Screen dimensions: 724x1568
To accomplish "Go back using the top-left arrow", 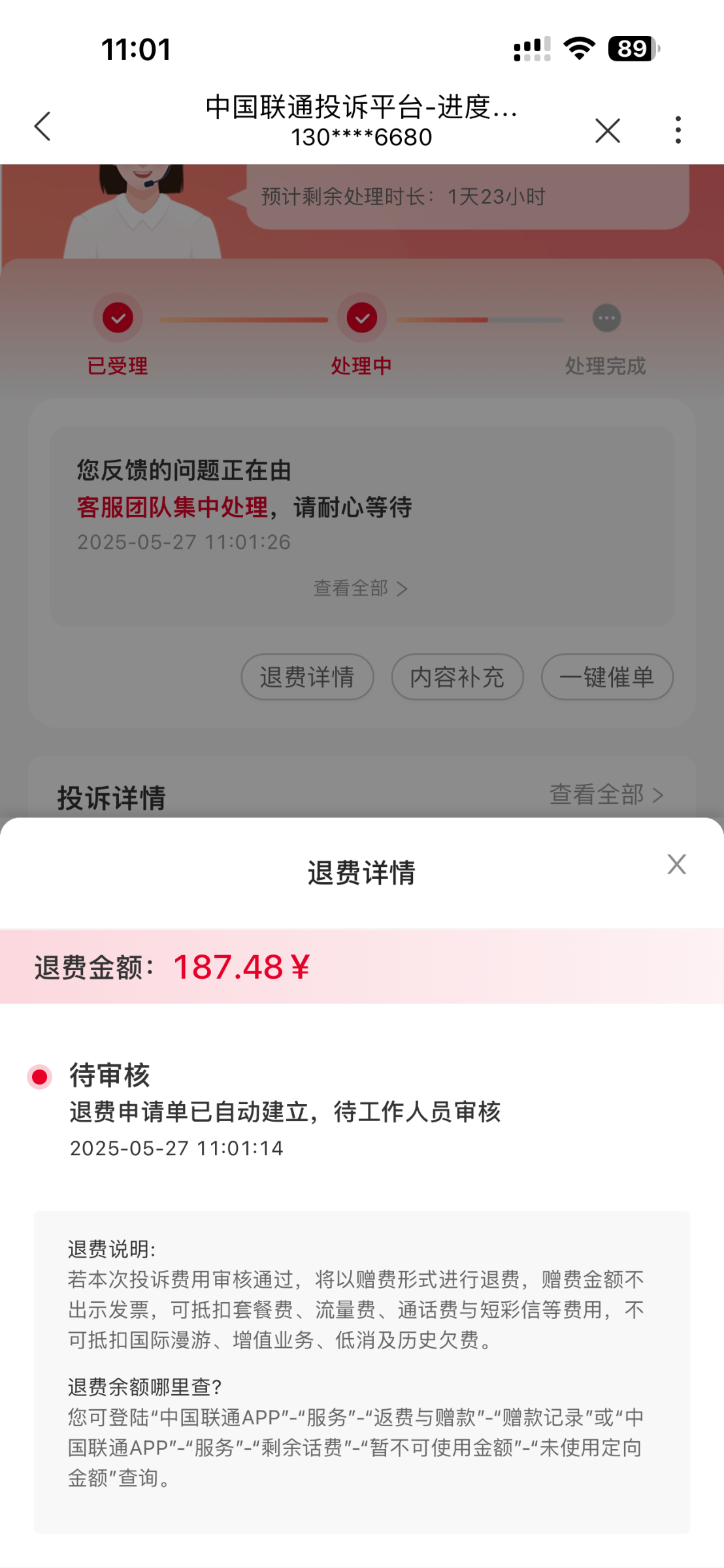I will click(43, 127).
